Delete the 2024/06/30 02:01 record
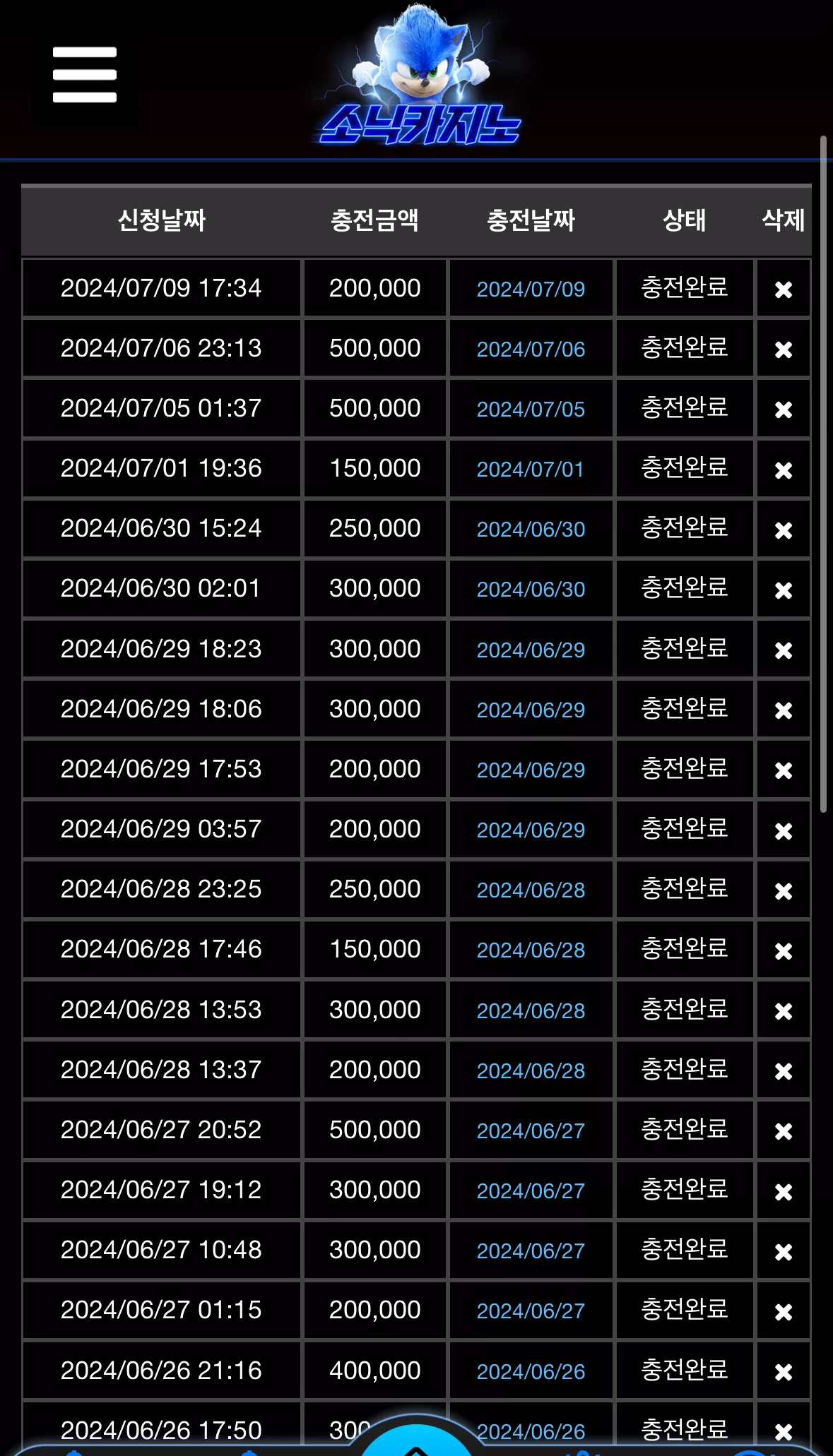The height and width of the screenshot is (1456, 833). pos(783,590)
